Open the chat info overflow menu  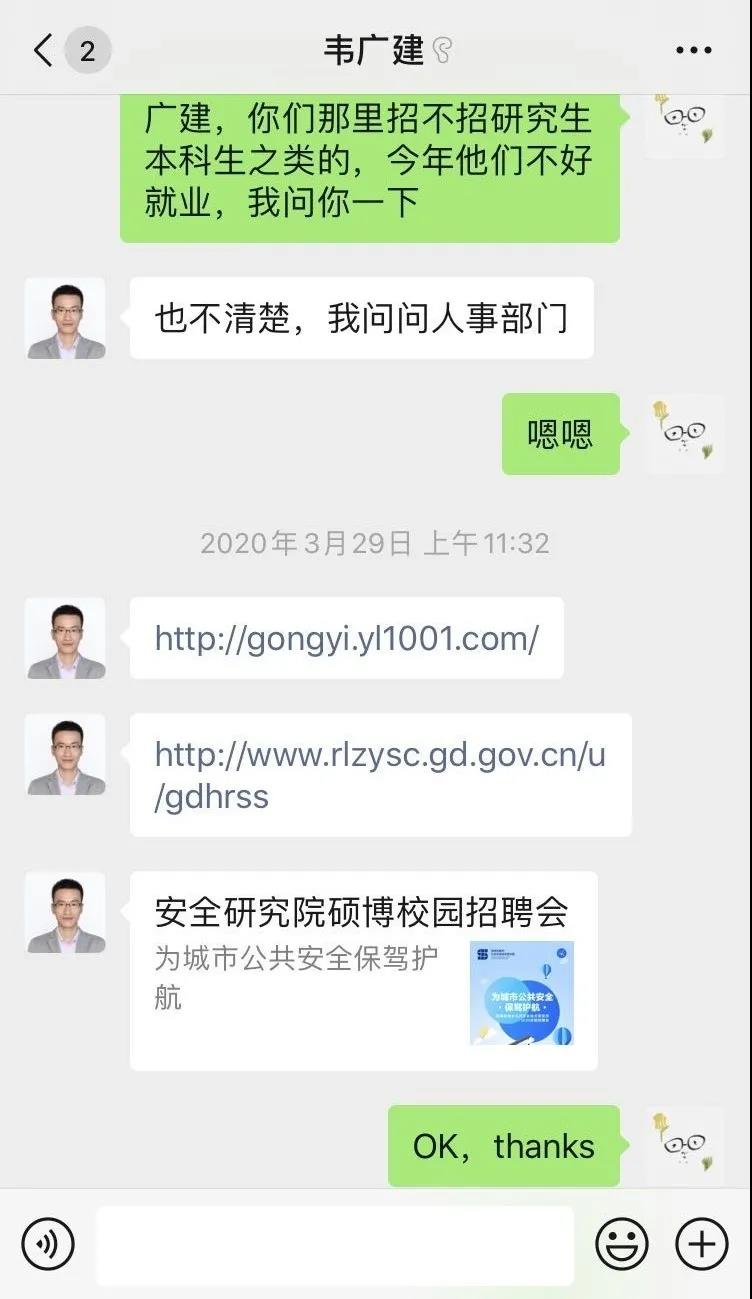point(693,50)
